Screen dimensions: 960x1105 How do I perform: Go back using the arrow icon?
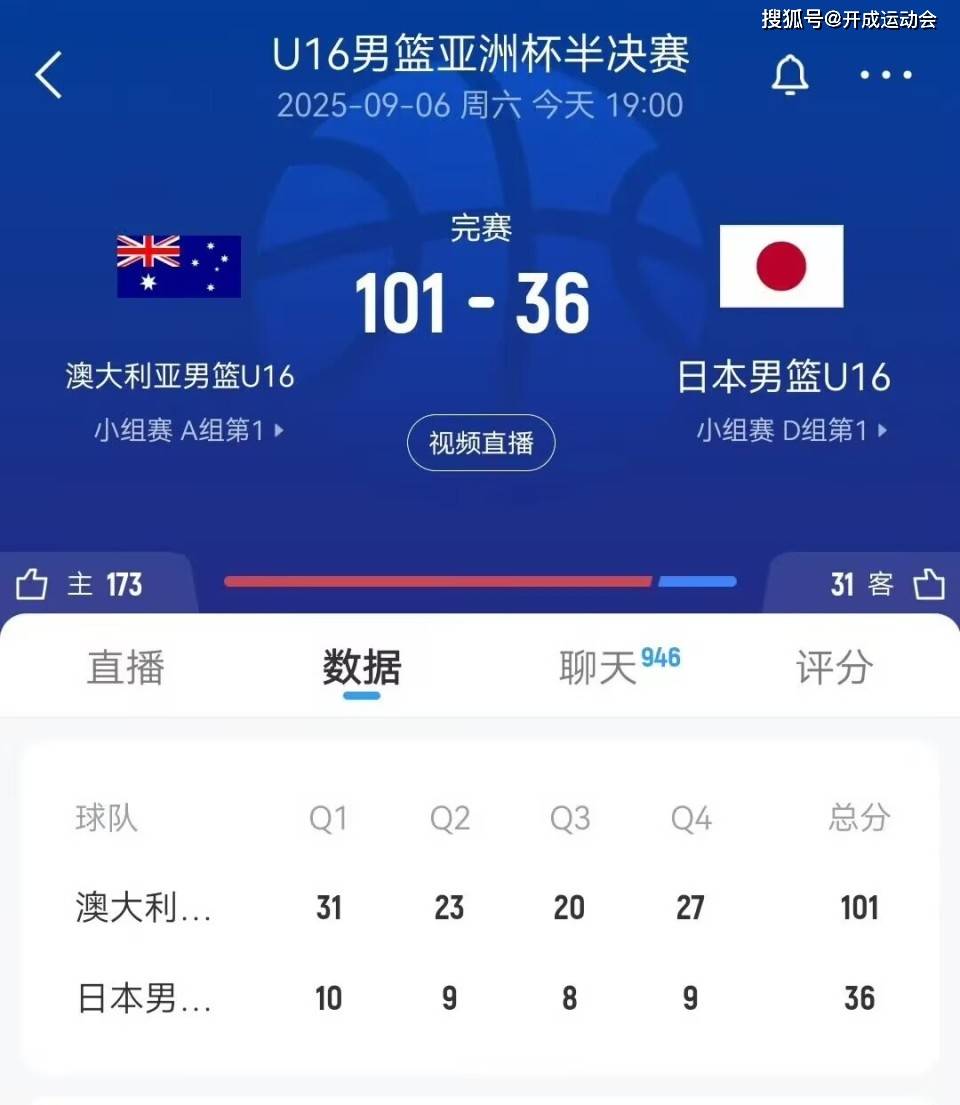[x=49, y=75]
